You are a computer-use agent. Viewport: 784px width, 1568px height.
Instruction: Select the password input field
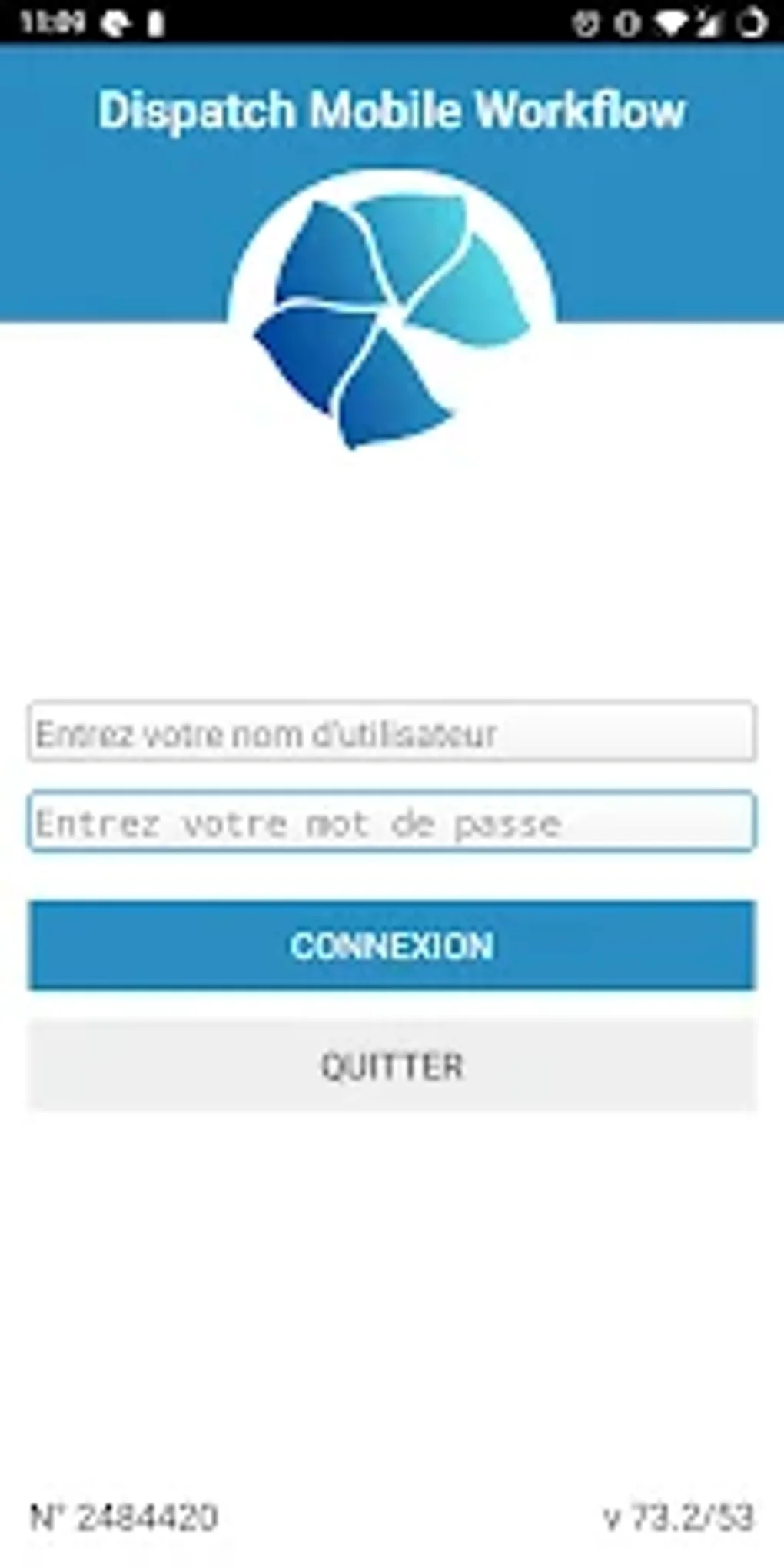pos(392,822)
